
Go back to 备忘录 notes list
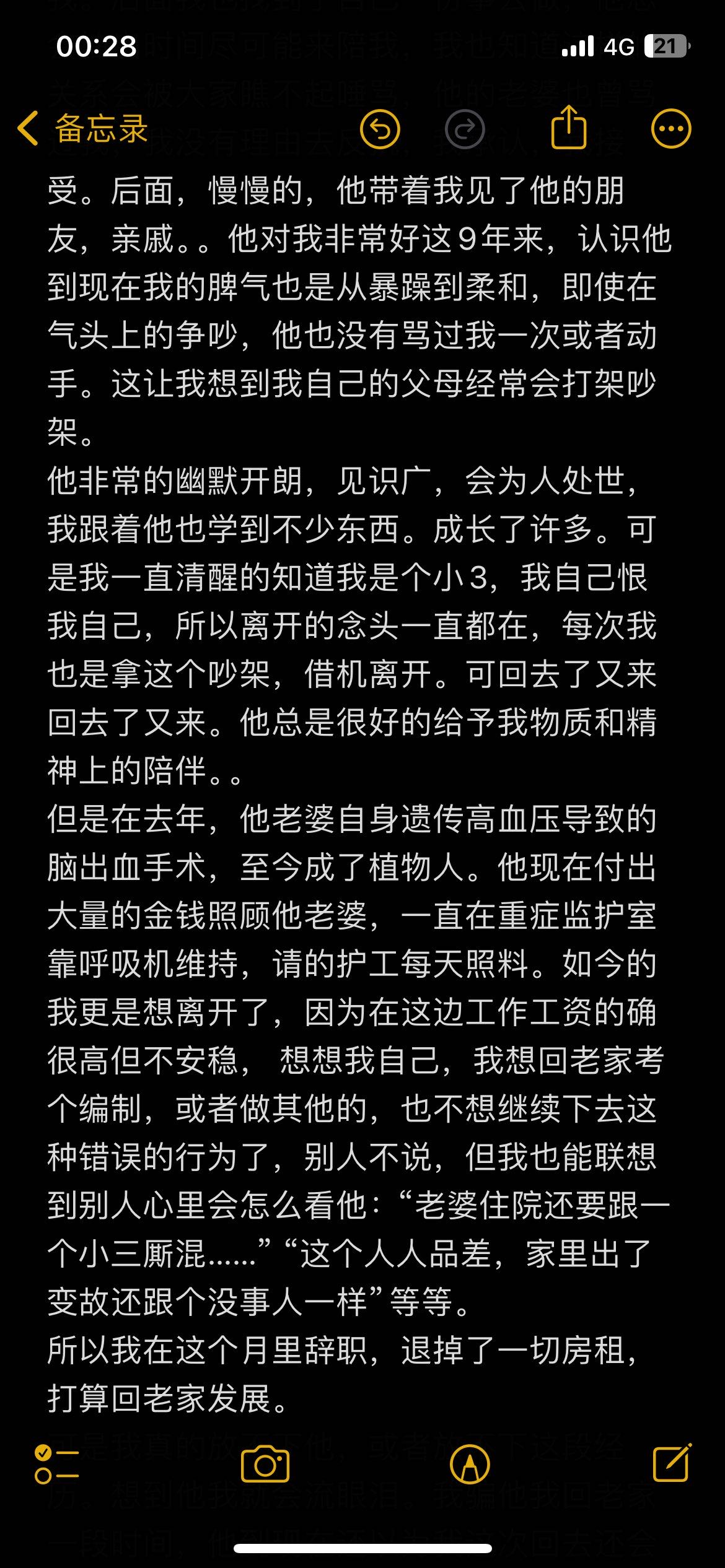82,129
